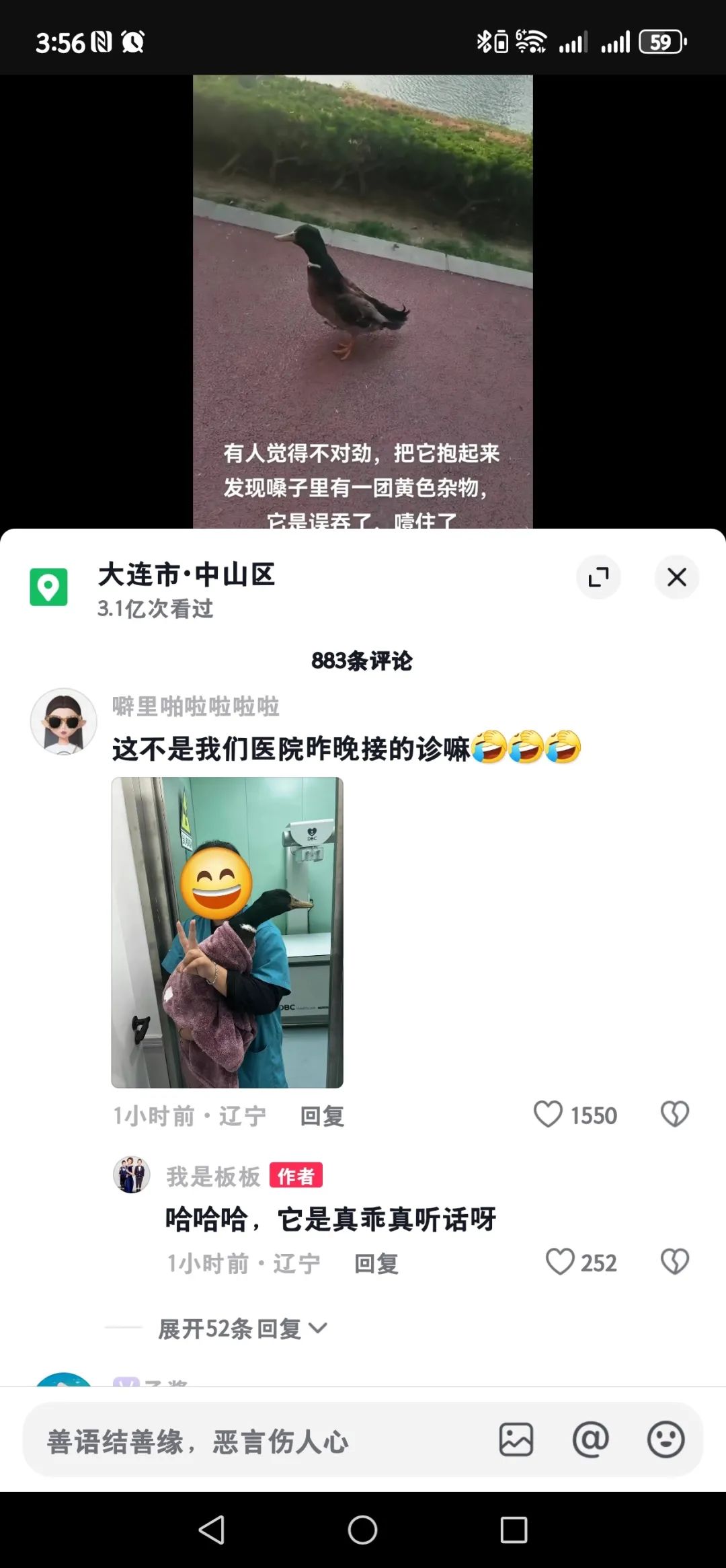Expand comments panel to full screen

point(598,577)
